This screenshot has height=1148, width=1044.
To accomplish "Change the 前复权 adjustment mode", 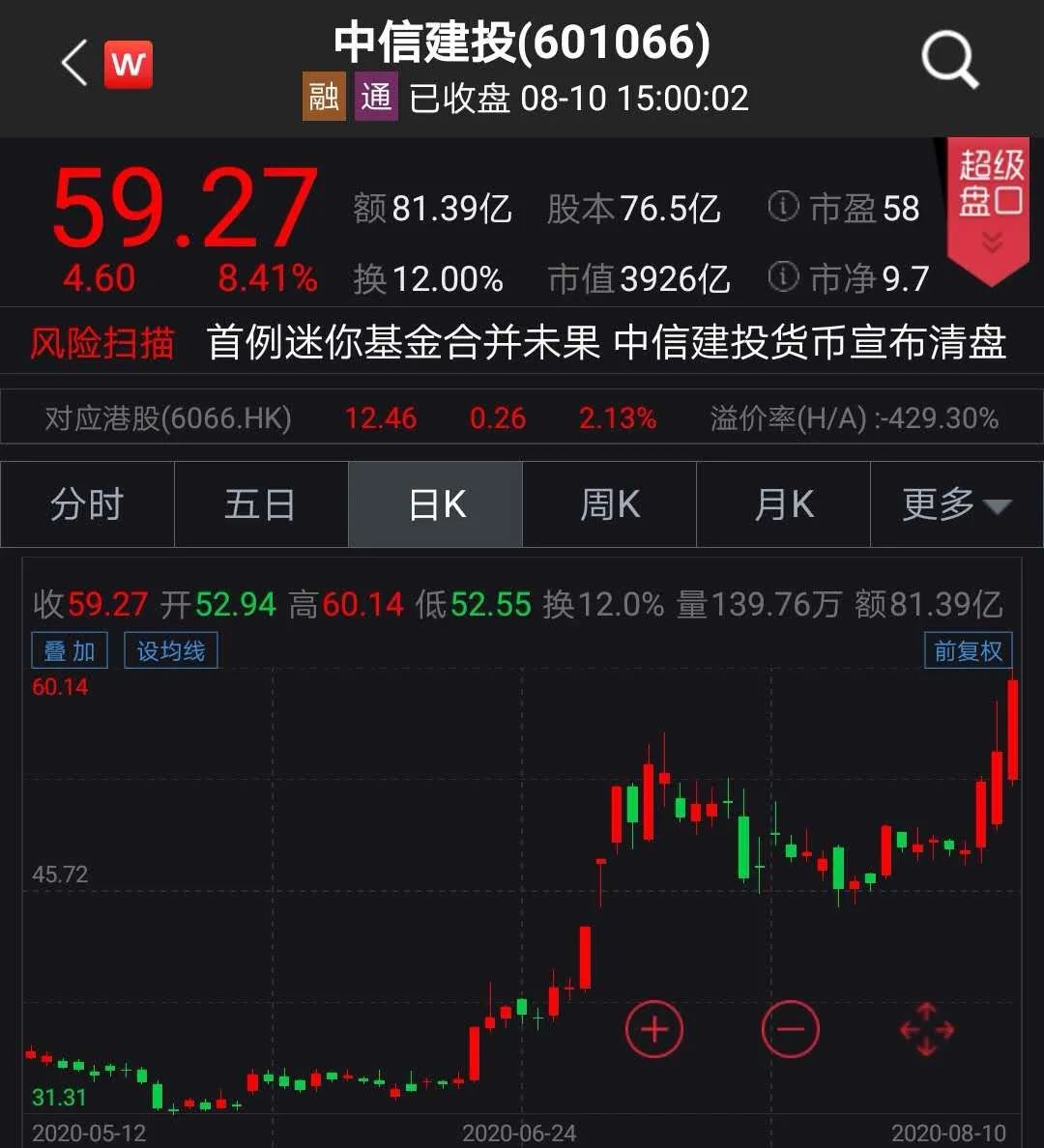I will [x=968, y=651].
